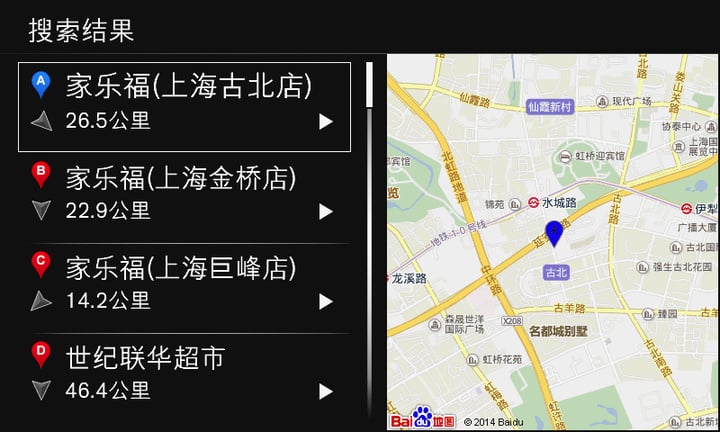Tap the blue location pin on map
The image size is (720, 432).
554,234
